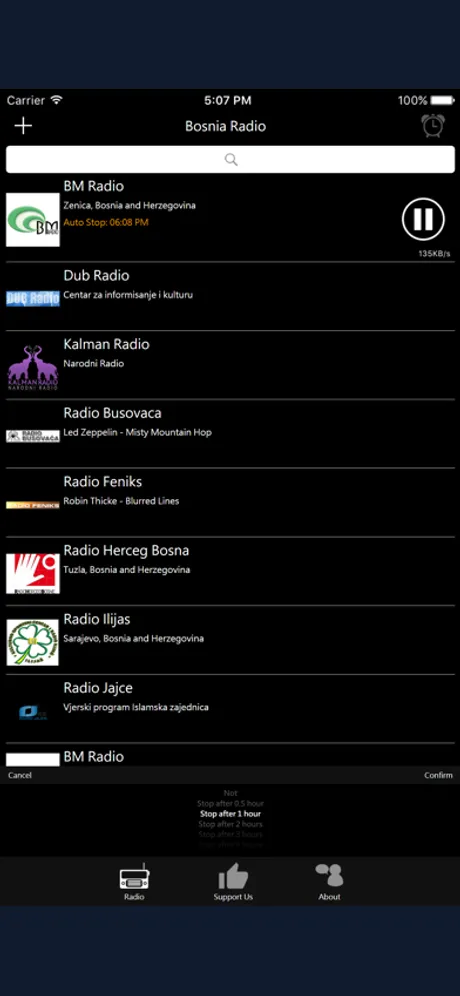
Task: Tap the plus icon to add a station
Action: click(23, 126)
